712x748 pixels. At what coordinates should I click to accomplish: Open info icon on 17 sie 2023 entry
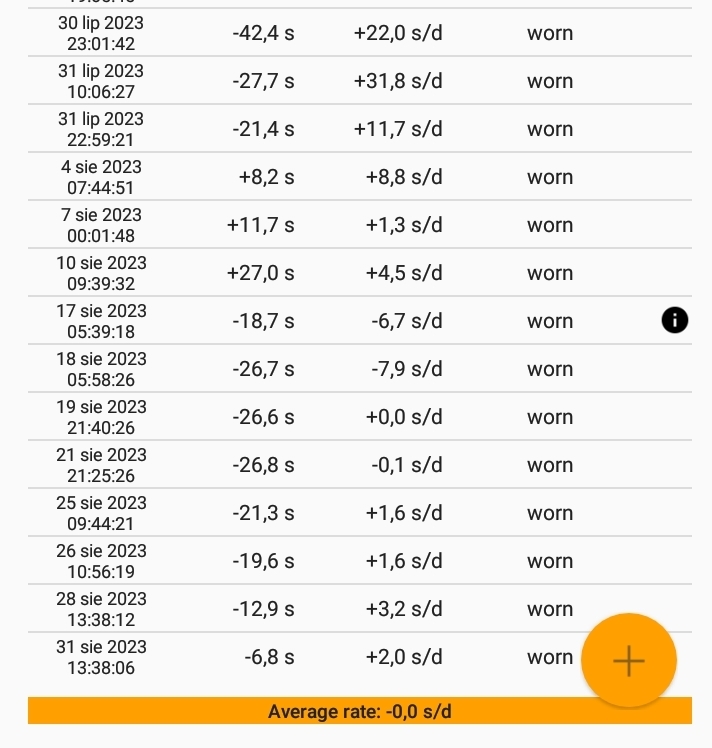click(675, 320)
